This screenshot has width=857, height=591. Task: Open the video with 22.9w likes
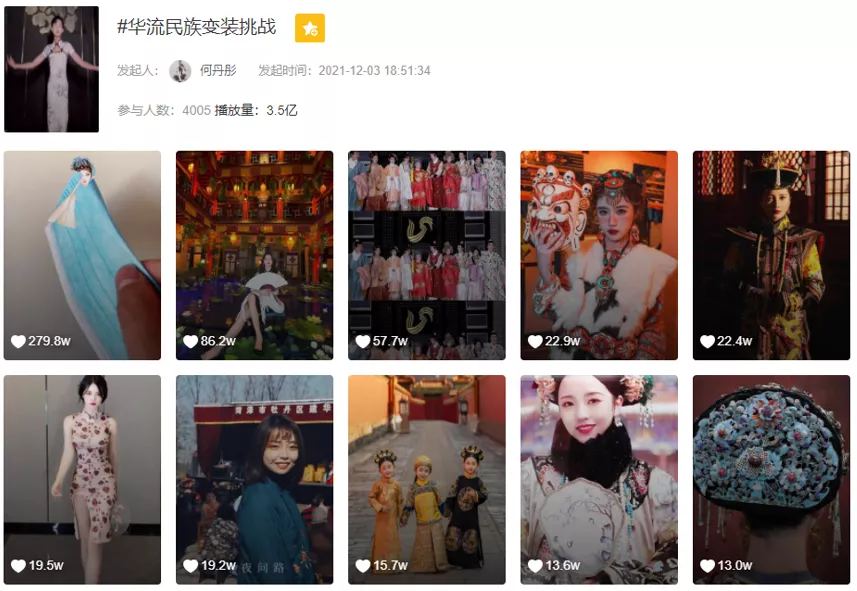599,255
